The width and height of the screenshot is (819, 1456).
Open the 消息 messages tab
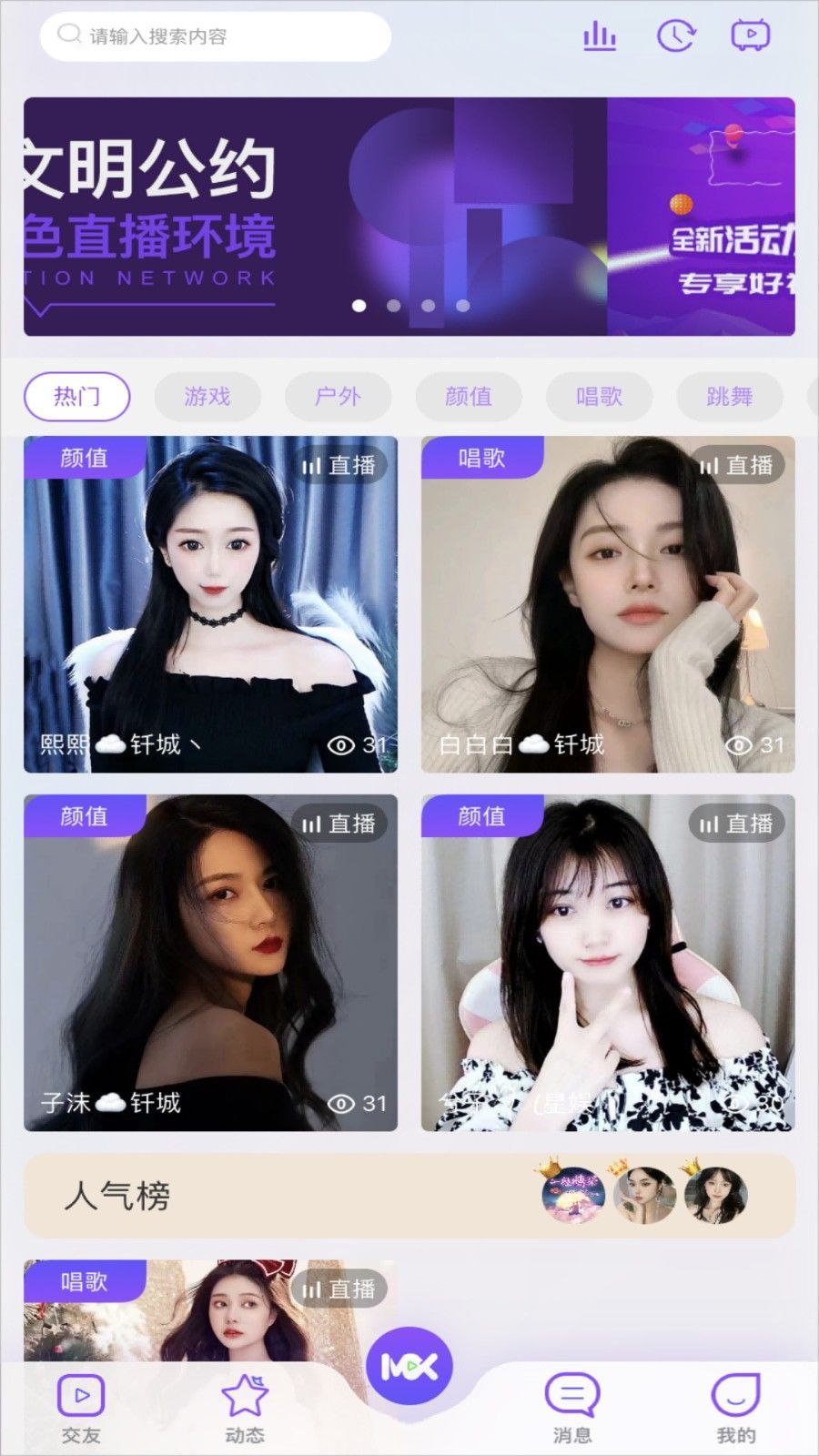point(572,1408)
